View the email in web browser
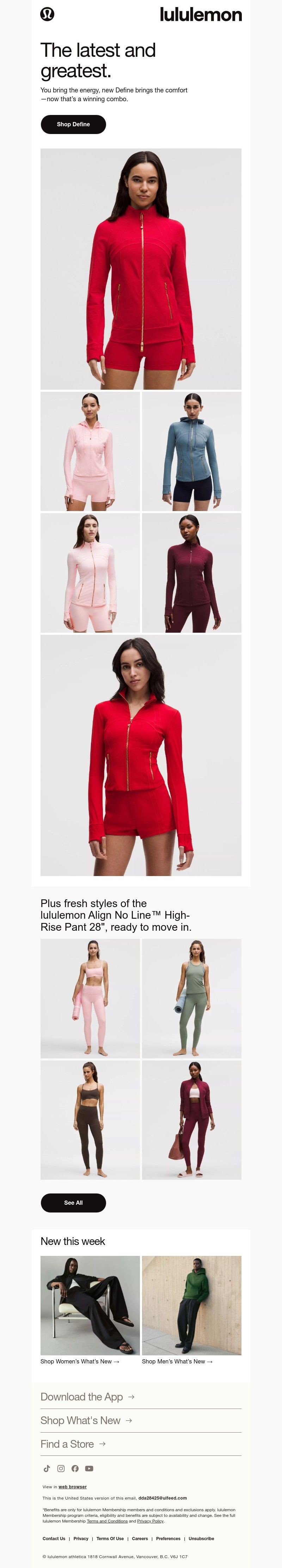The height and width of the screenshot is (1568, 282). pos(72,1487)
